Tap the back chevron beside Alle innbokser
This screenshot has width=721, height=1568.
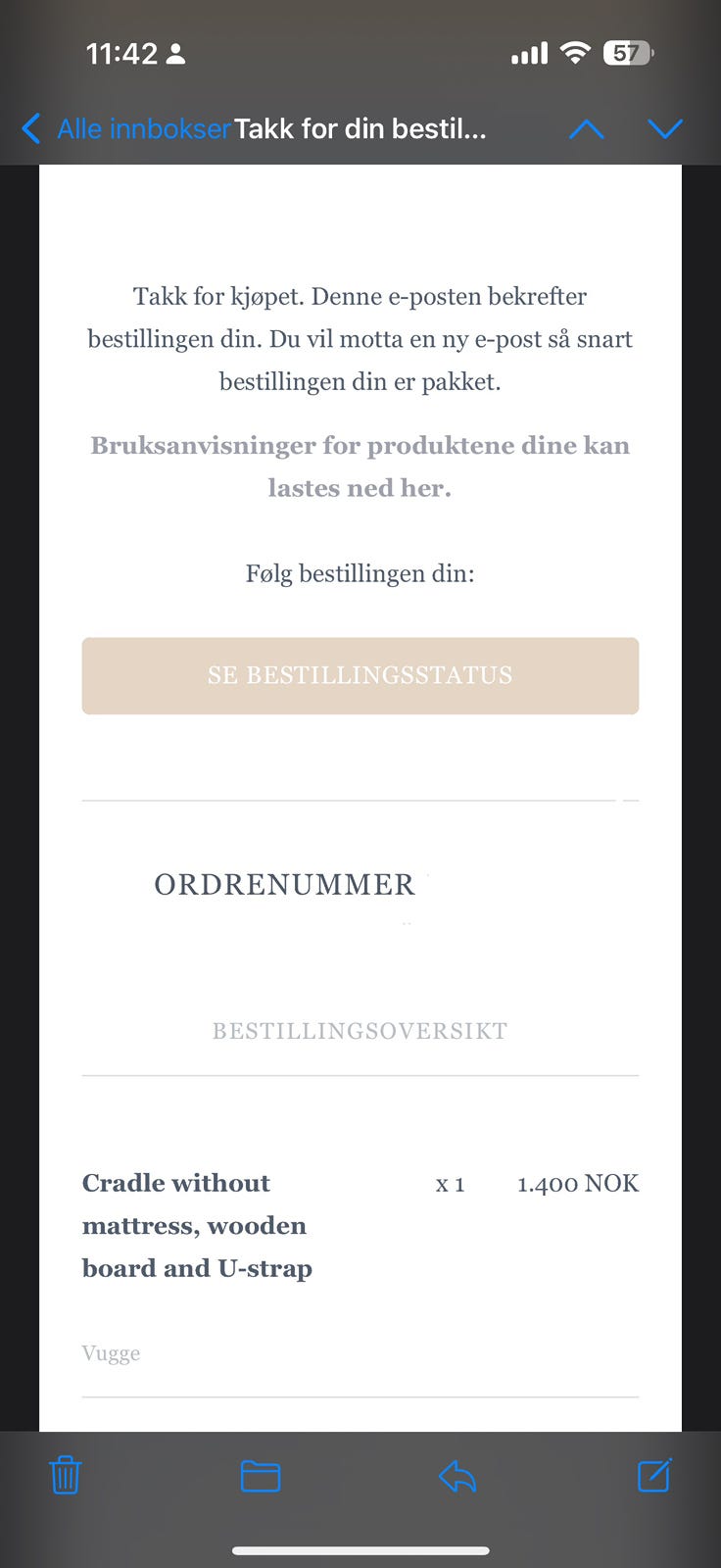(29, 128)
